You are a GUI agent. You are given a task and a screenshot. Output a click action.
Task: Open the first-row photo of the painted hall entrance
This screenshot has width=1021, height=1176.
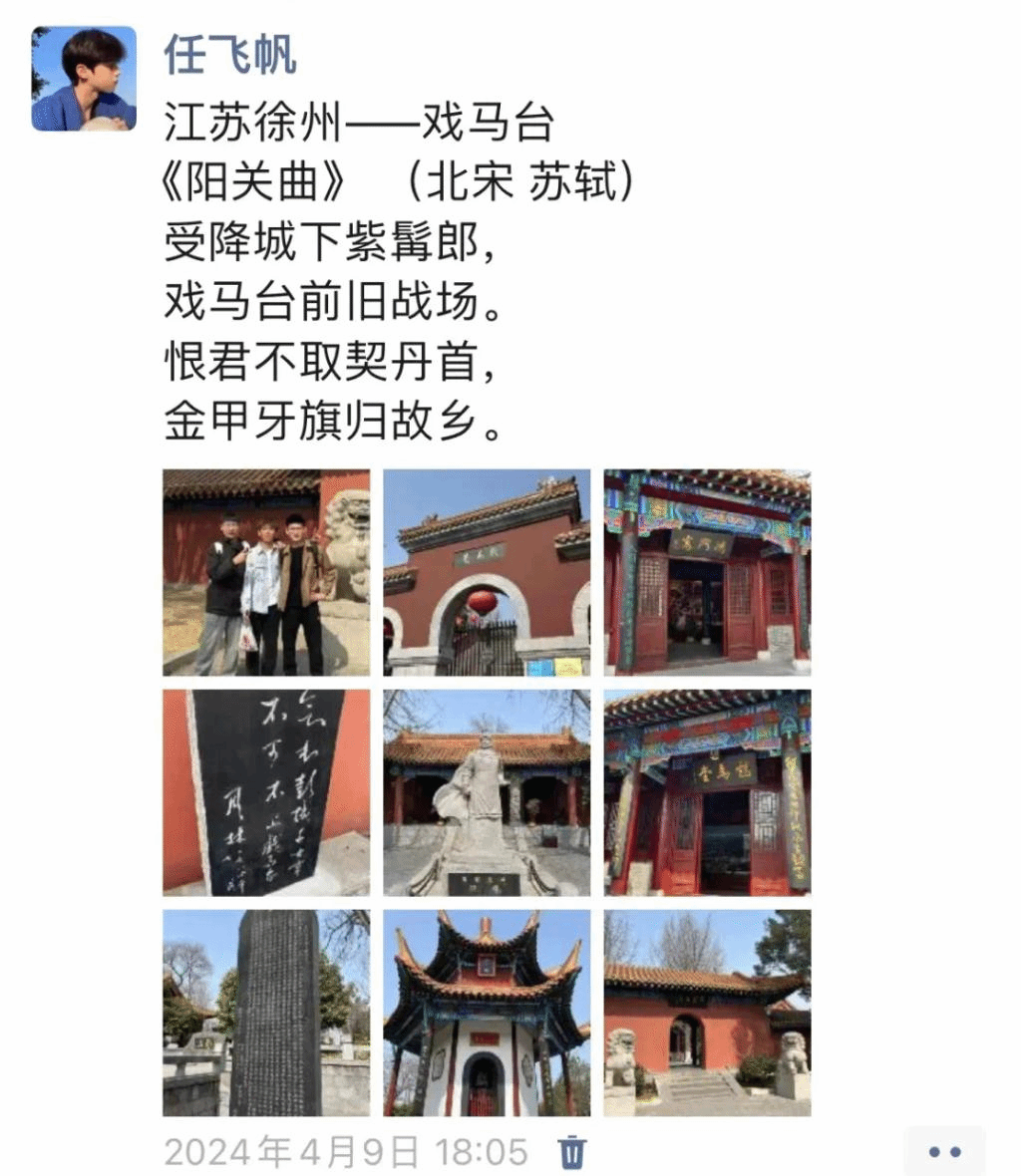coord(707,572)
